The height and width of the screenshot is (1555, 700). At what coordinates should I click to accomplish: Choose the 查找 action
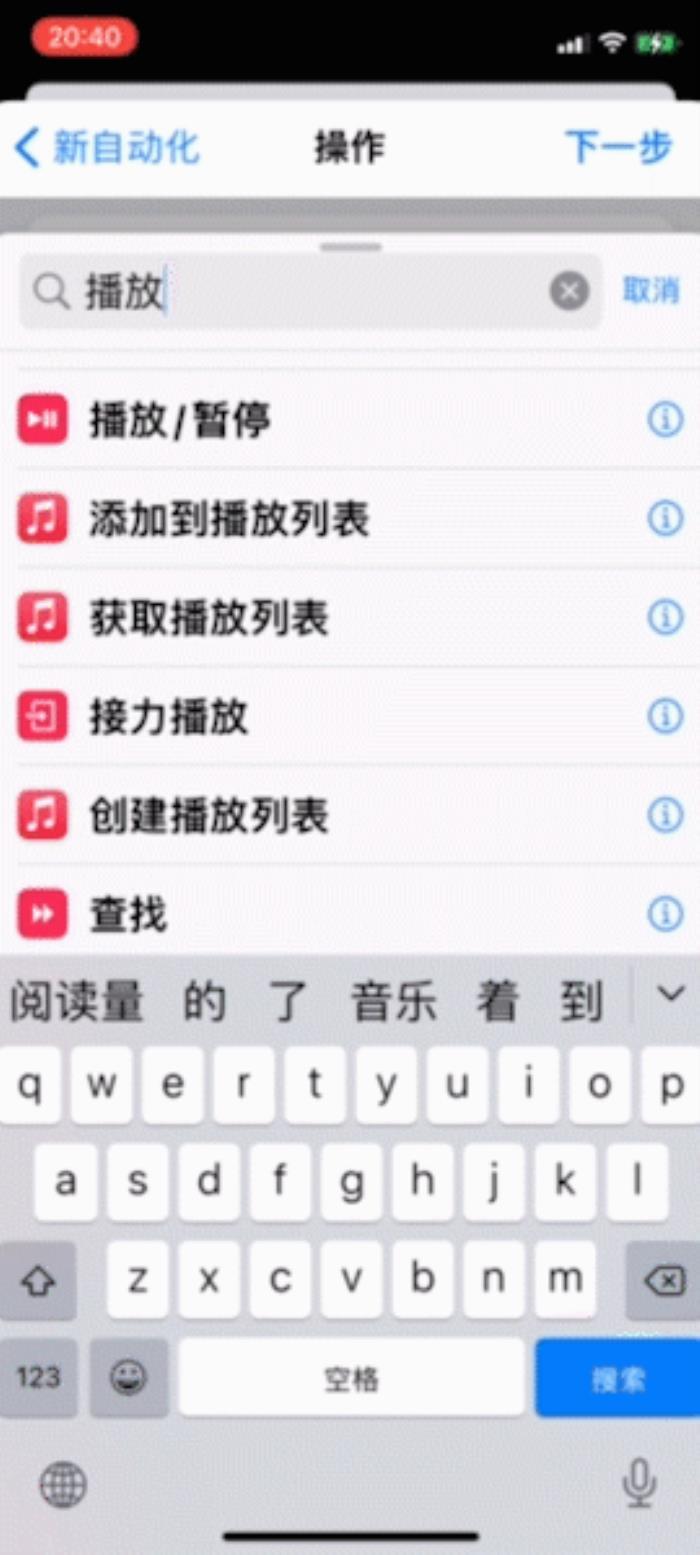[x=130, y=914]
